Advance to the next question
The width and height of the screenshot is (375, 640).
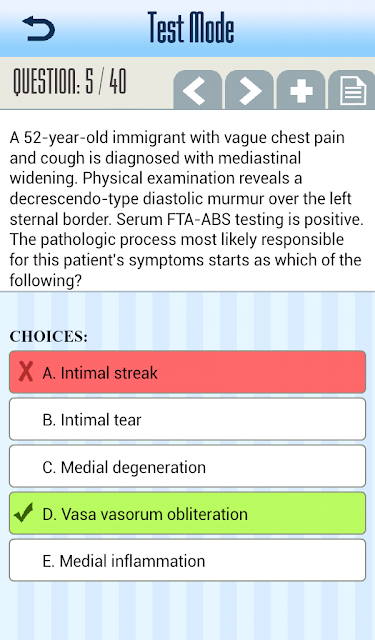coord(249,90)
